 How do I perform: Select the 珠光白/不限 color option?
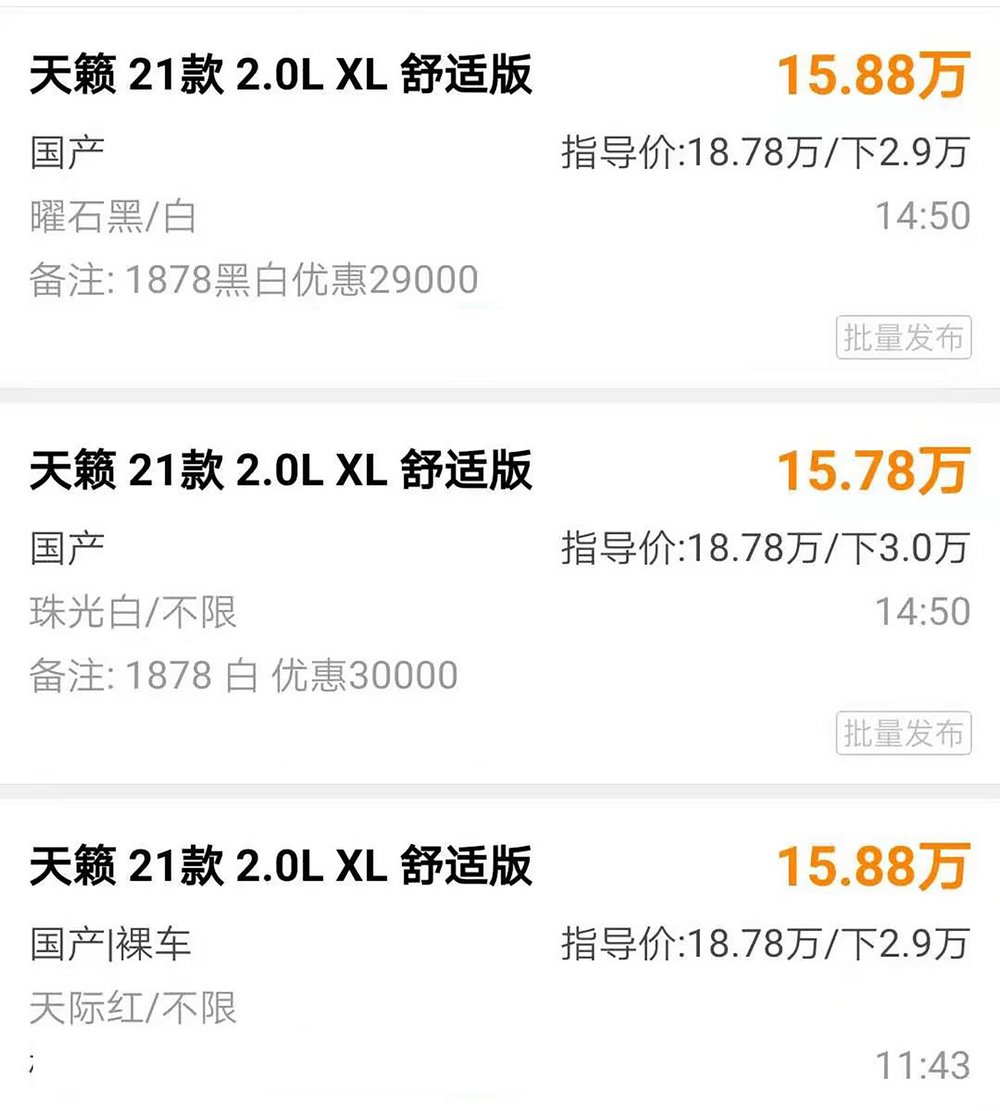(130, 612)
